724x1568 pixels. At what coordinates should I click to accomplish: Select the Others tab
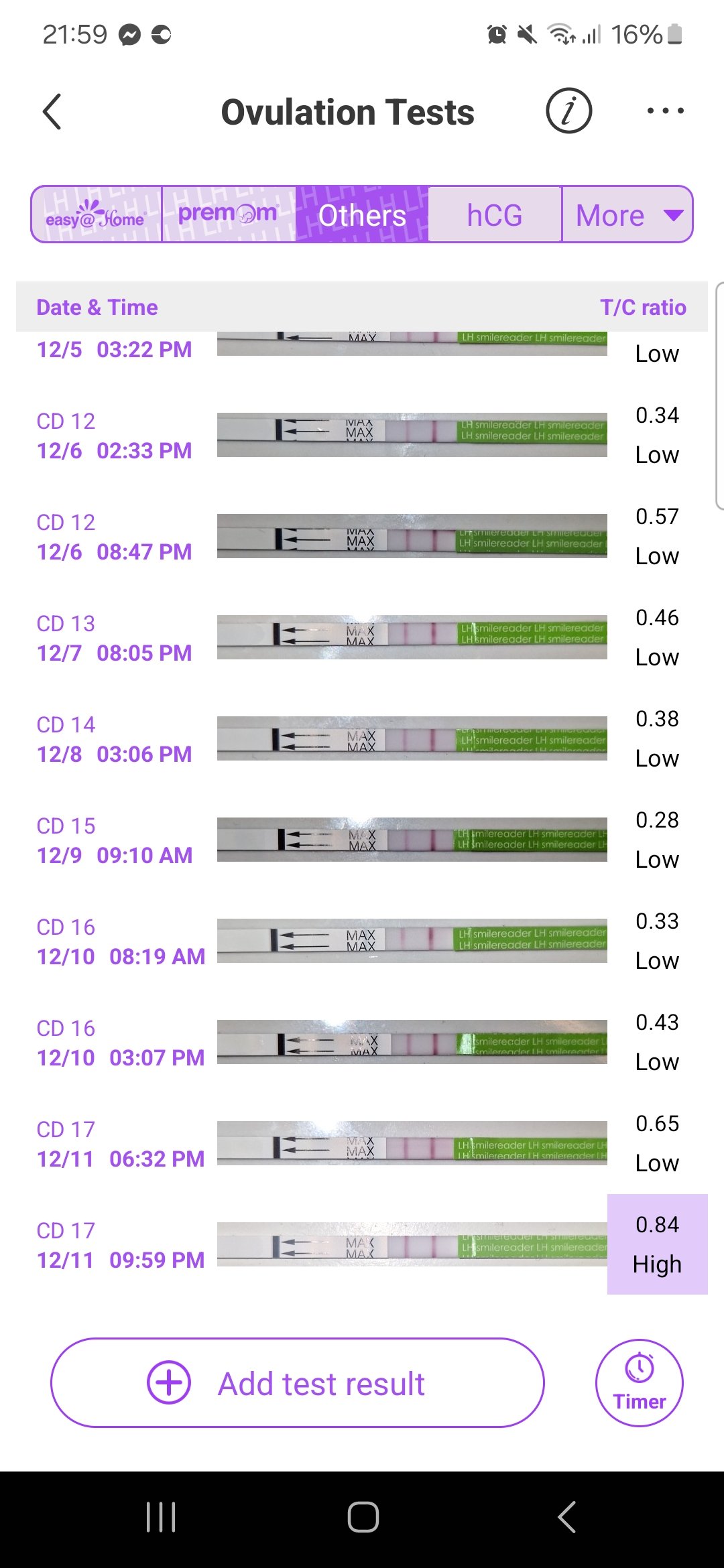click(x=362, y=215)
